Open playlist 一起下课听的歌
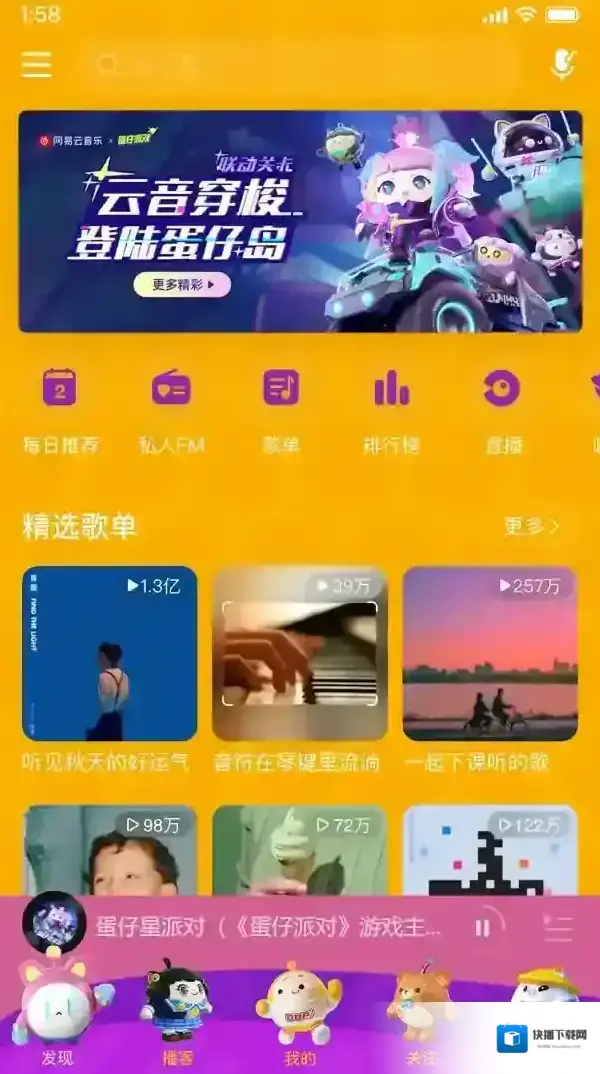600x1074 pixels. (490, 654)
